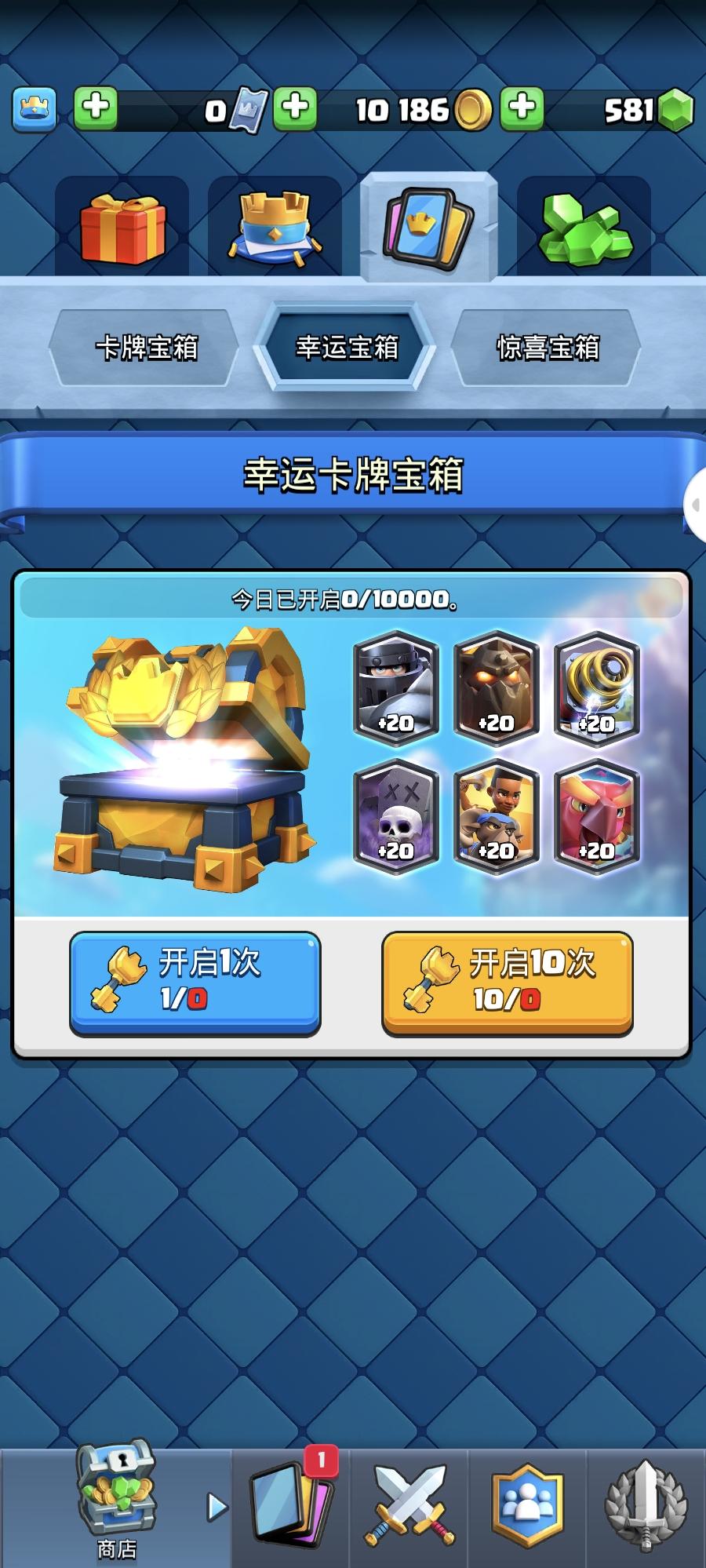Open the 商店 shop tab
This screenshot has width=706, height=1568.
(x=116, y=1503)
